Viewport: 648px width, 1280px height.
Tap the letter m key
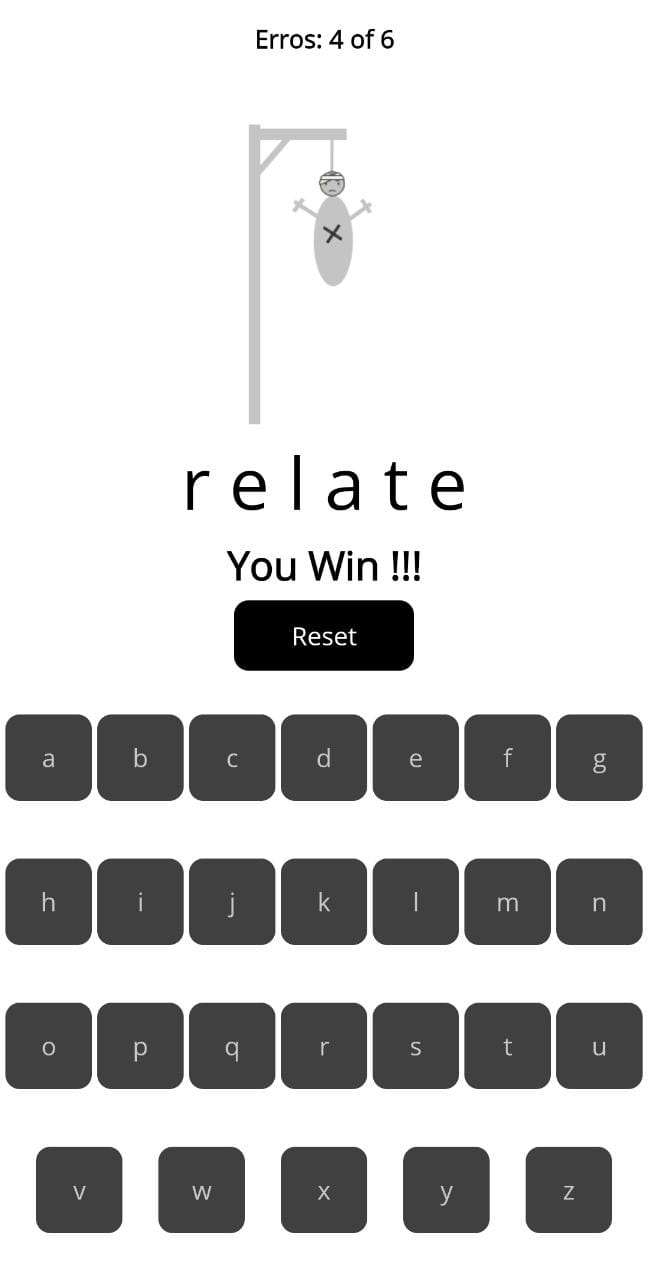coord(507,902)
